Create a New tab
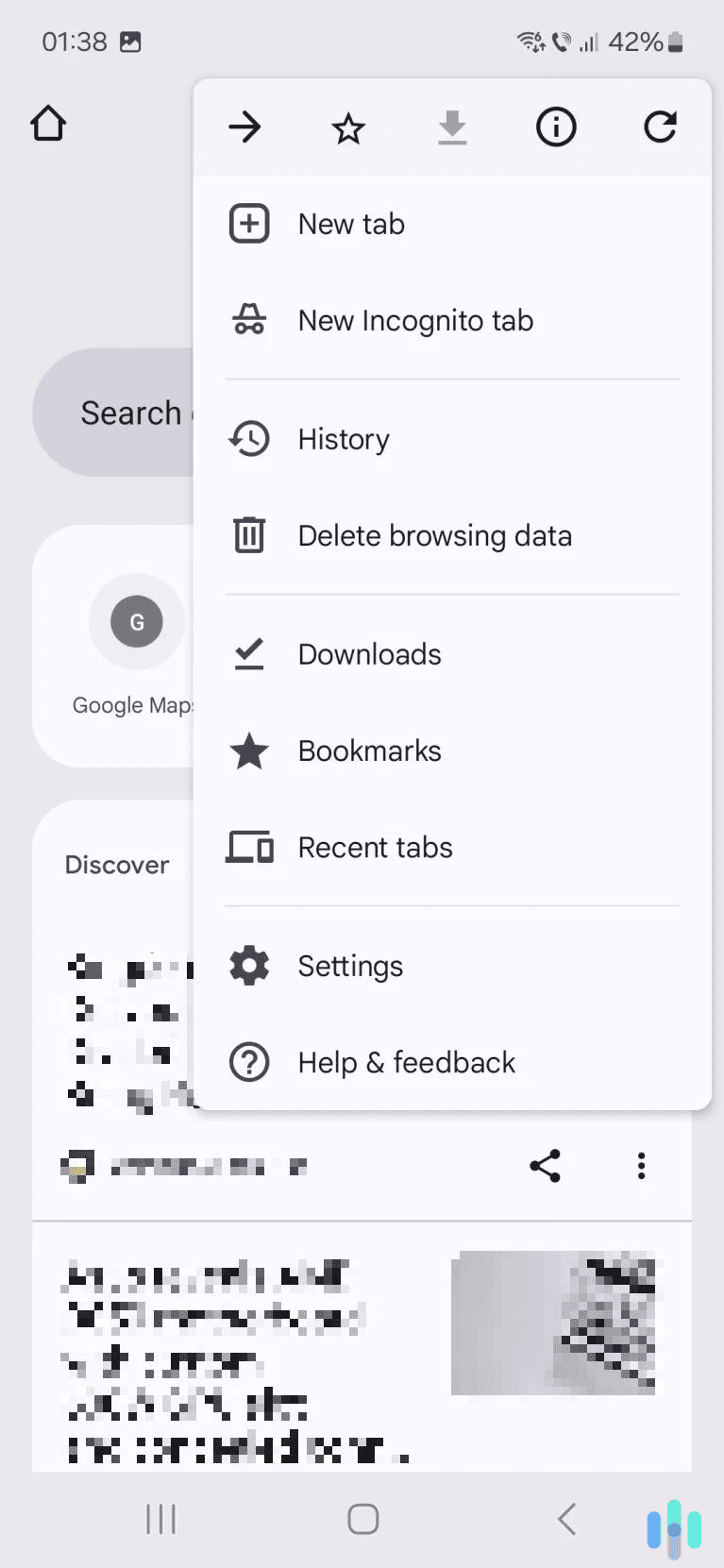Viewport: 724px width, 1568px height. (351, 224)
